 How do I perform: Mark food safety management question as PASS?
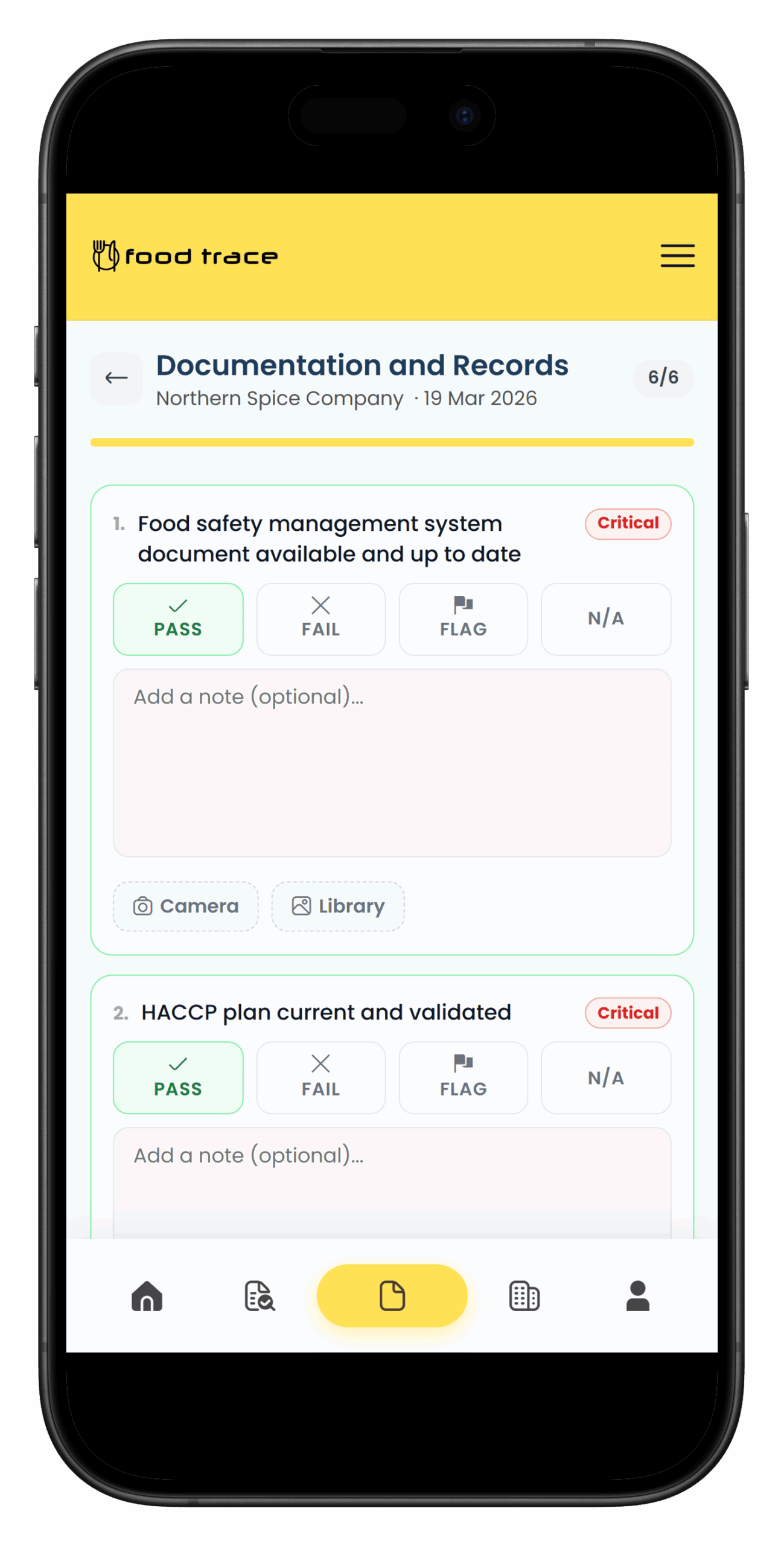tap(178, 619)
